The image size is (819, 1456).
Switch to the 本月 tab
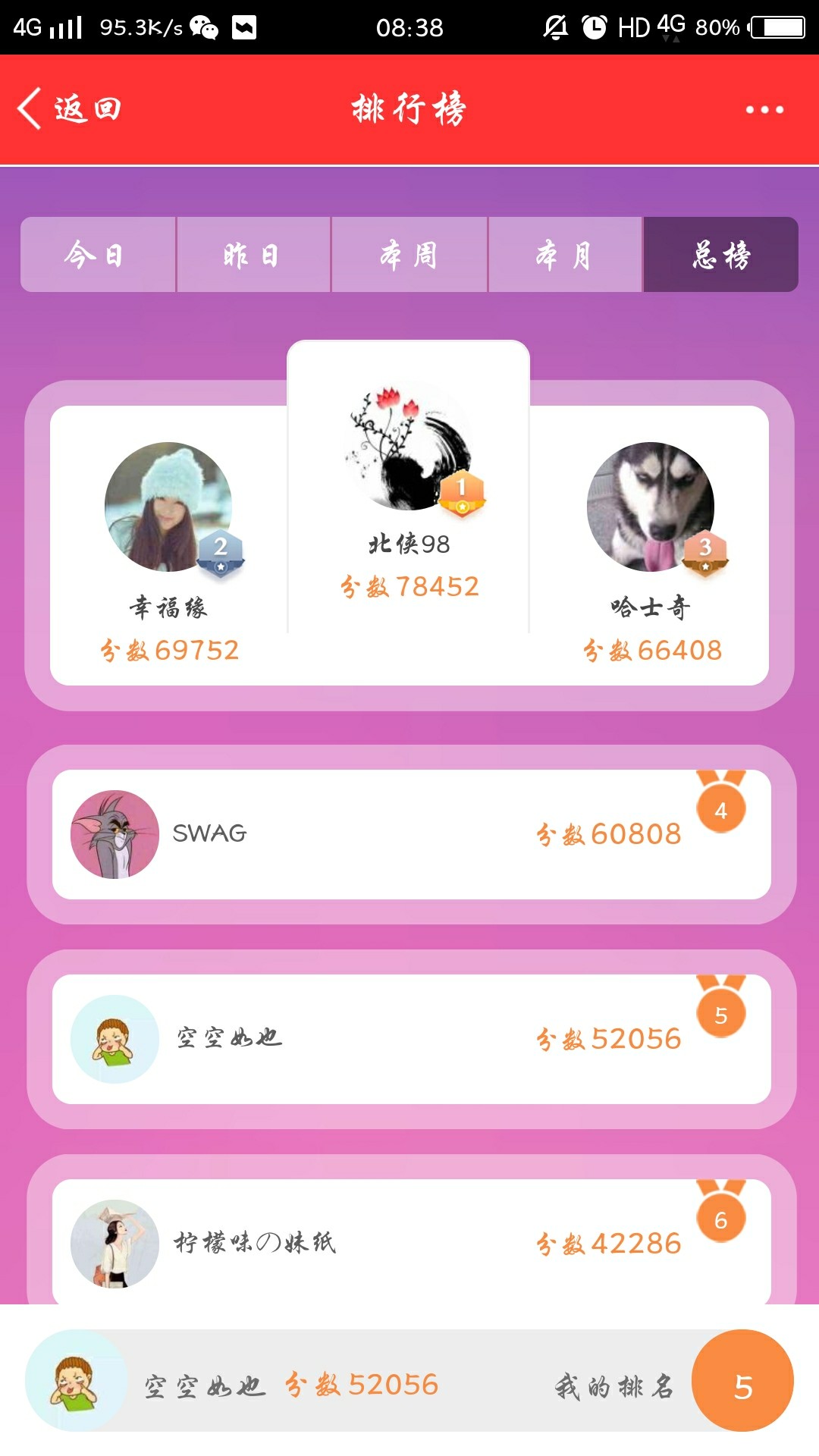(x=565, y=255)
